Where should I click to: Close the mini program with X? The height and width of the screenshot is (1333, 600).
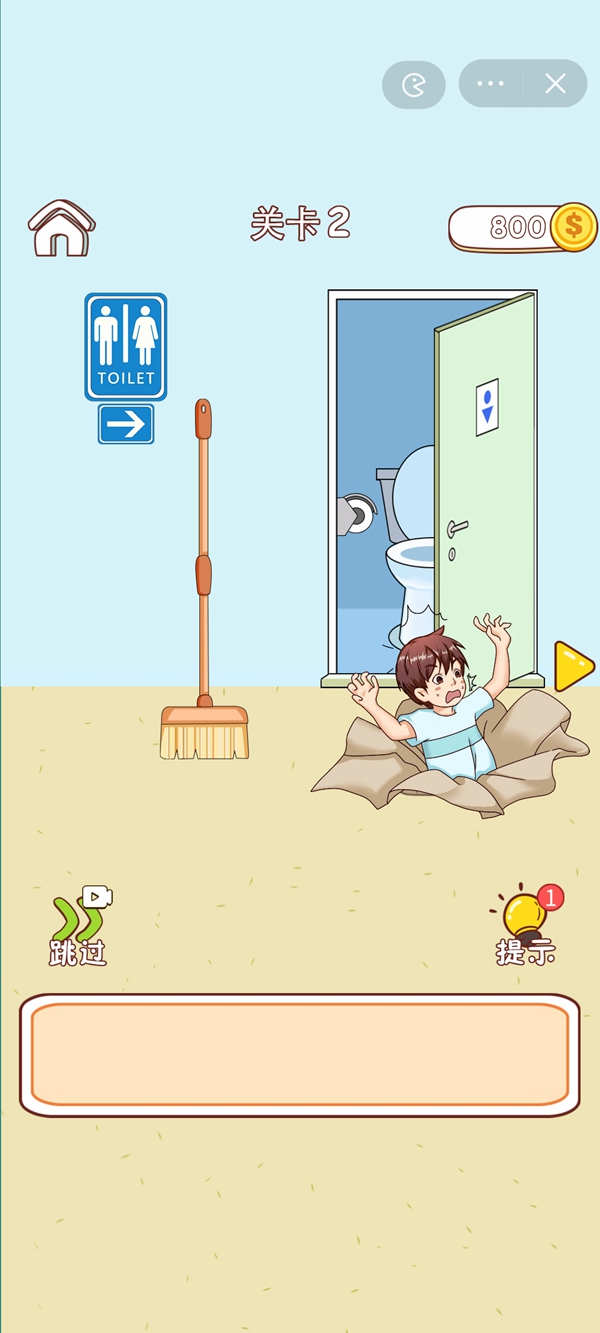coord(555,84)
